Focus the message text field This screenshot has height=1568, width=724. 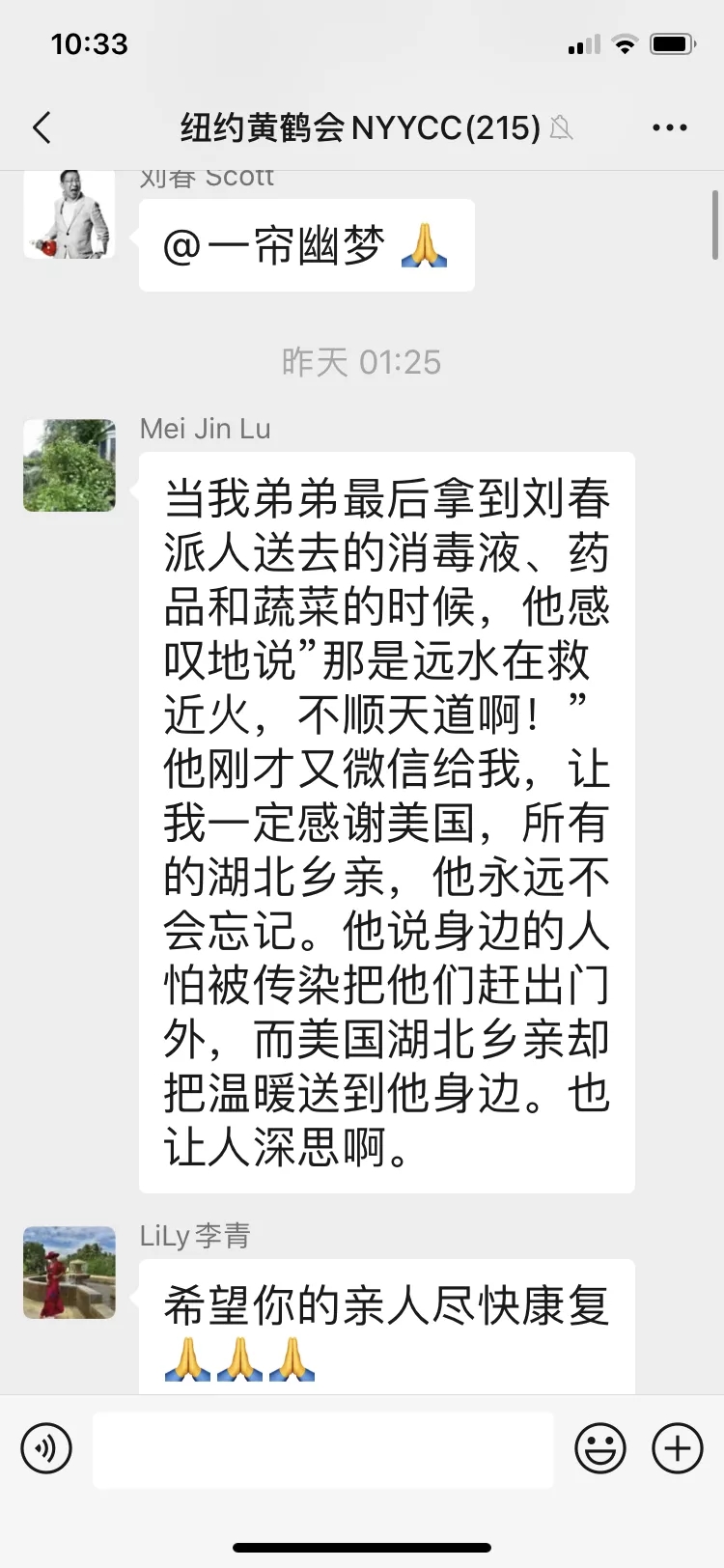(x=323, y=1449)
